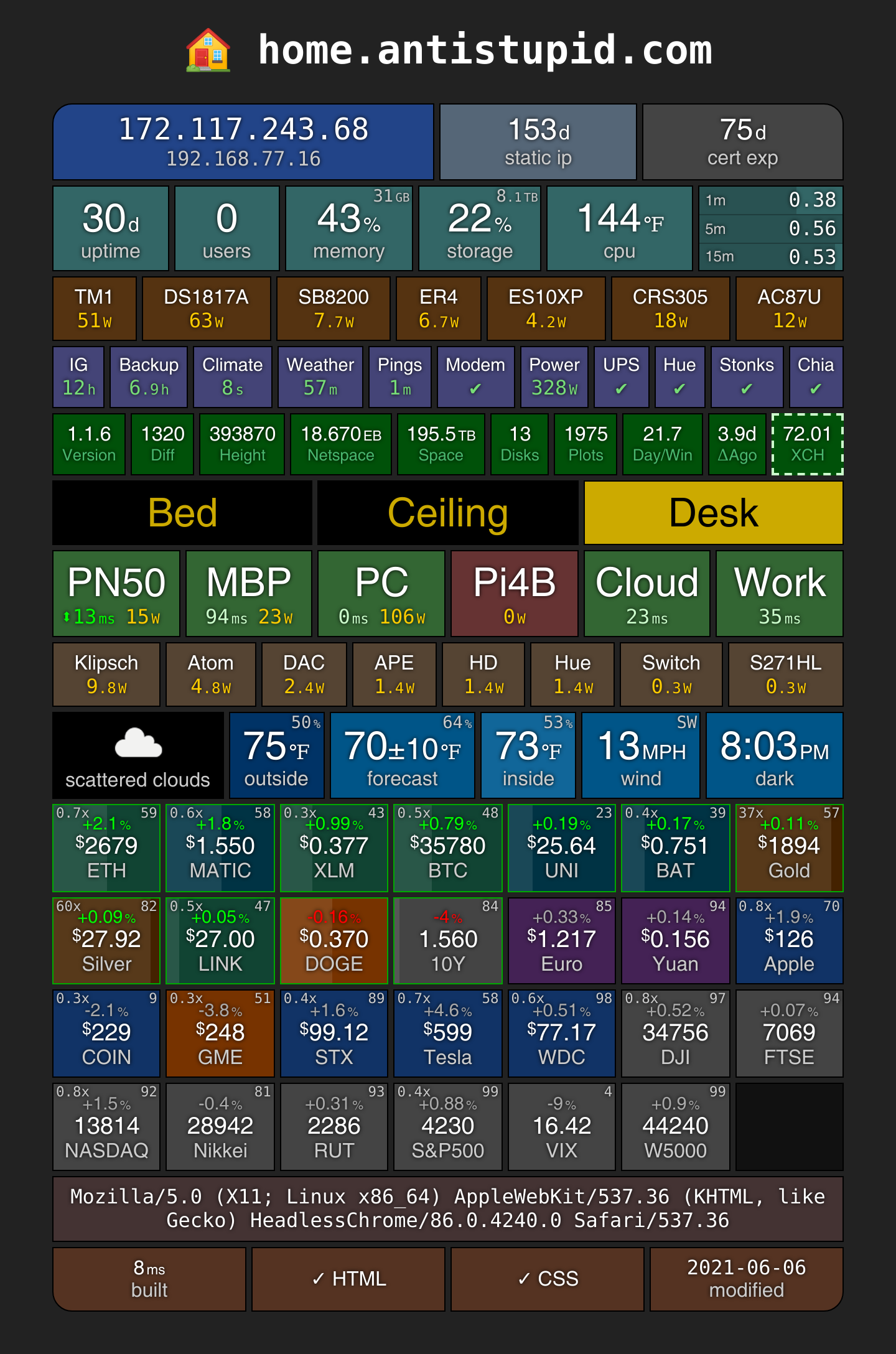Open the Pi4B machine tile
The width and height of the screenshot is (896, 1354).
pos(515,594)
